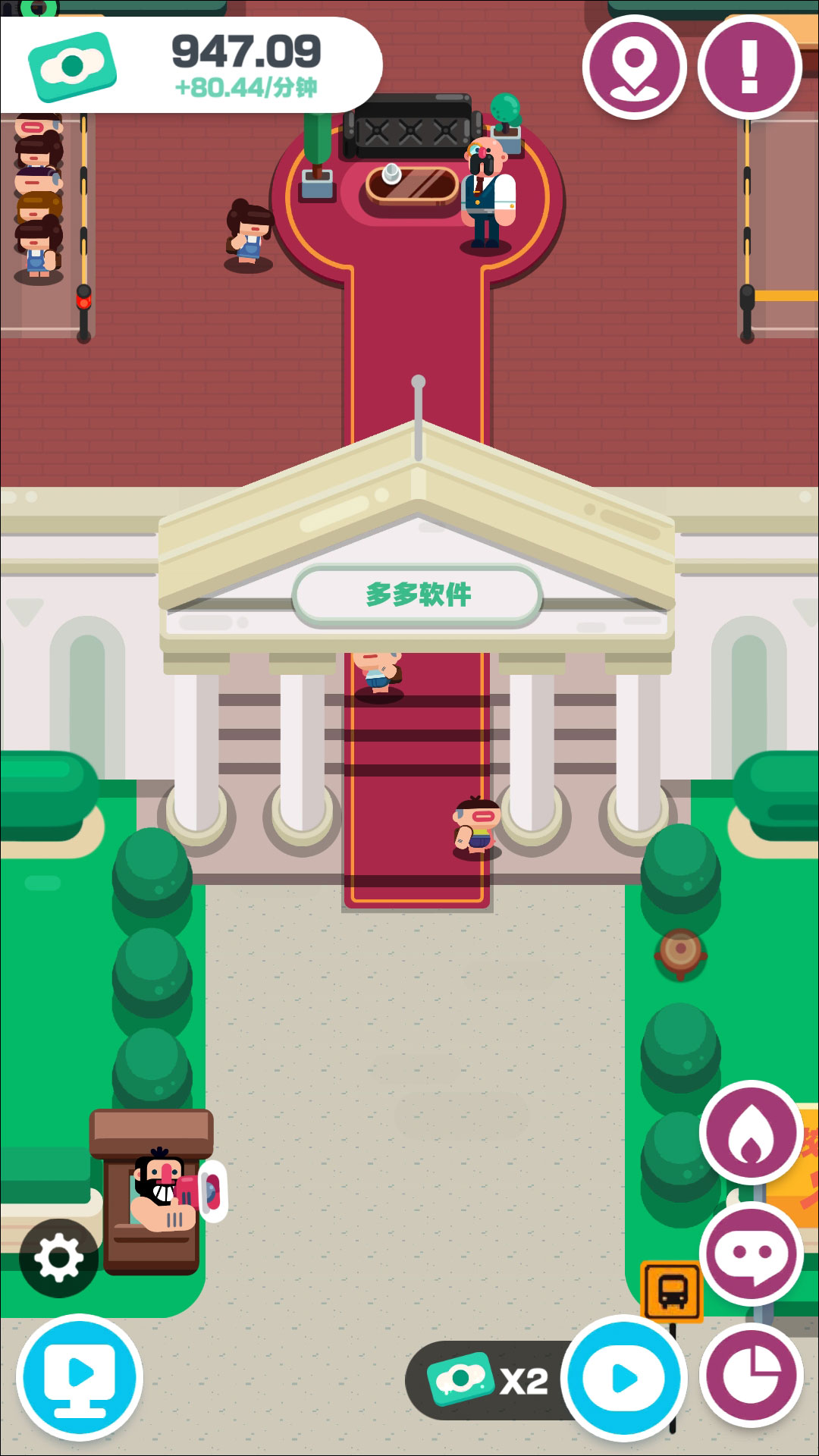Open the pie chart statistics button

coord(751,1376)
